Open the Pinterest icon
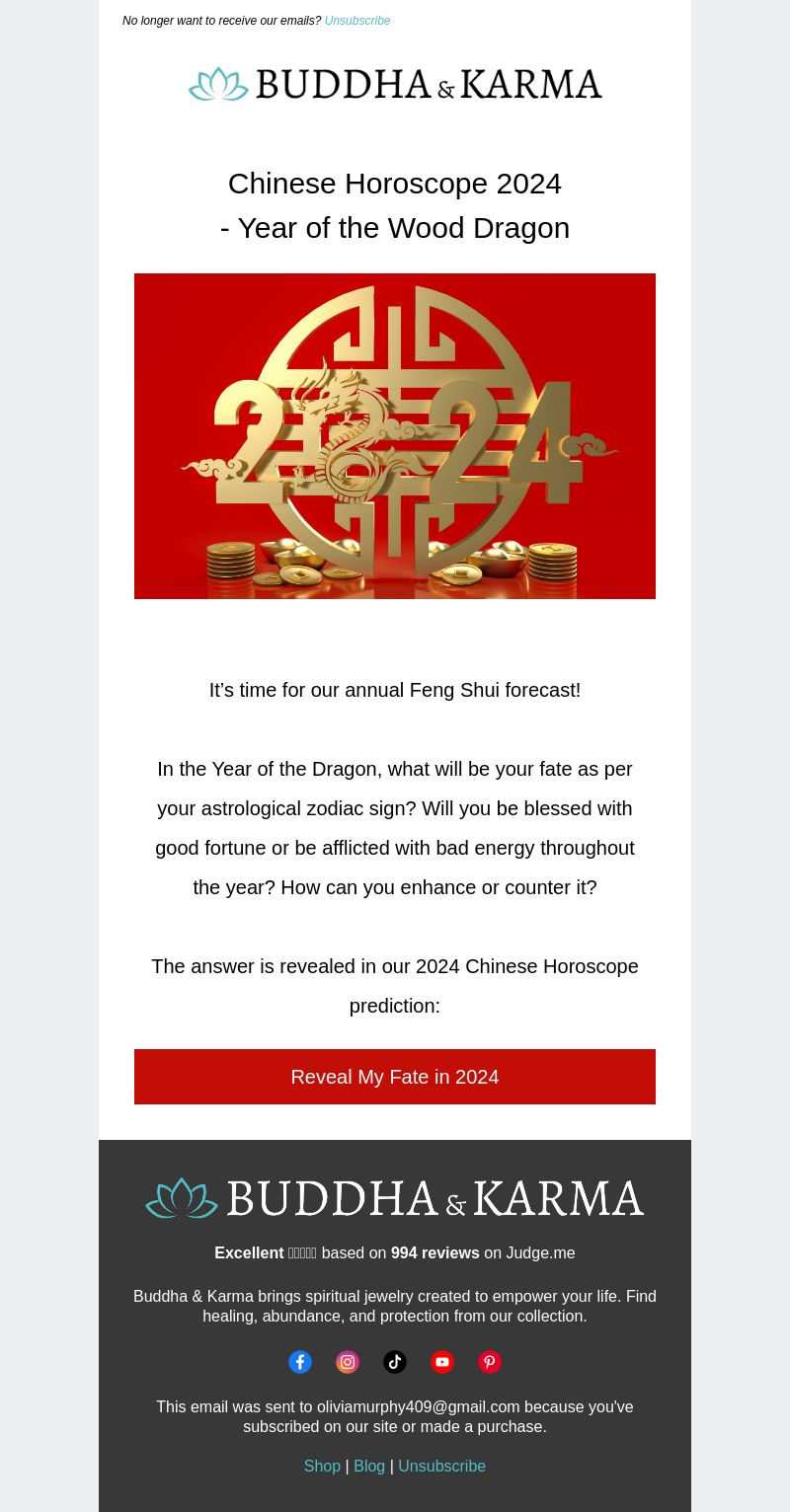The image size is (790, 1512). (x=490, y=1362)
